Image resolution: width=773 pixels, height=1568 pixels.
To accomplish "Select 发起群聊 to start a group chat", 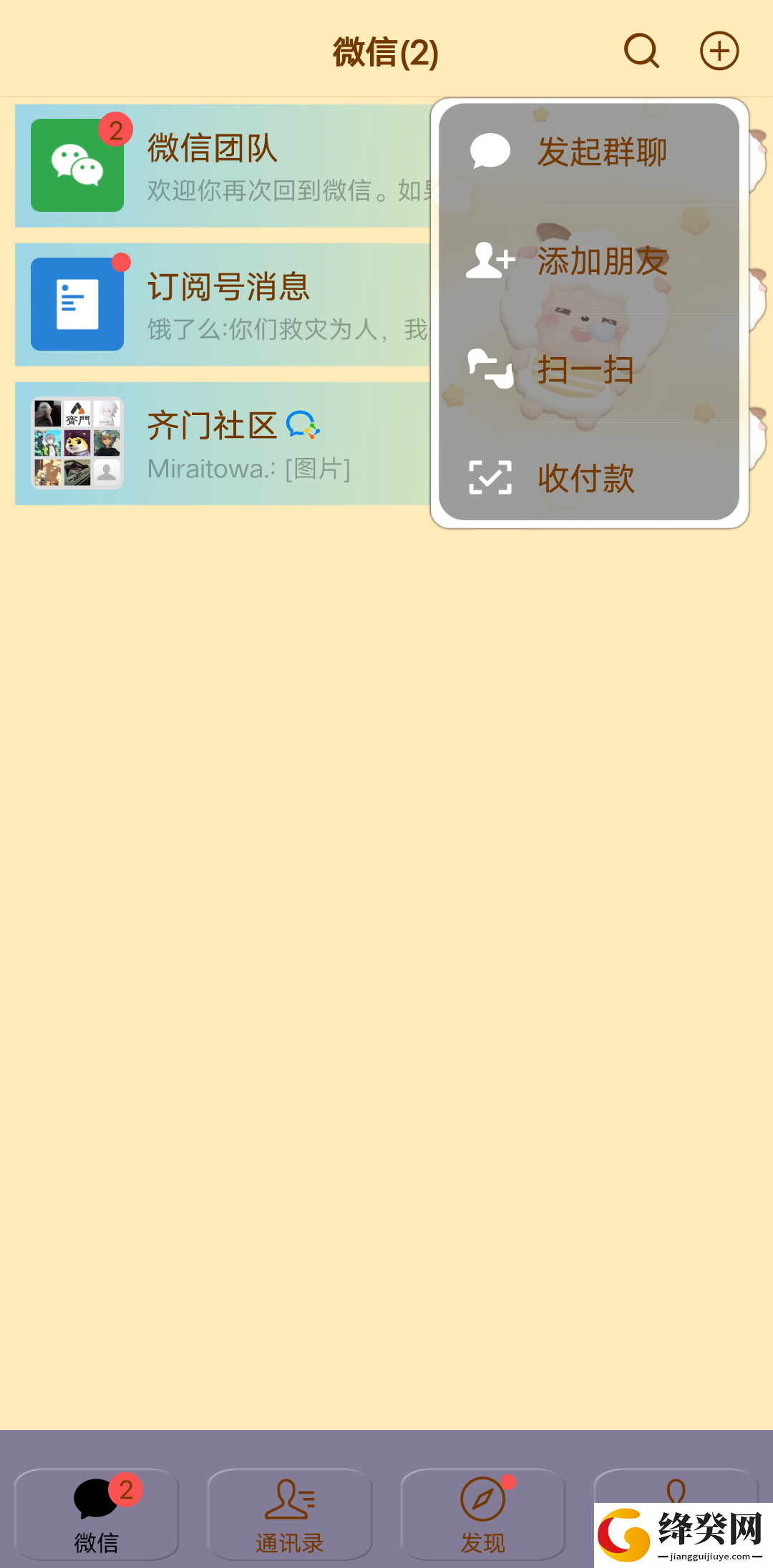I will [x=589, y=152].
